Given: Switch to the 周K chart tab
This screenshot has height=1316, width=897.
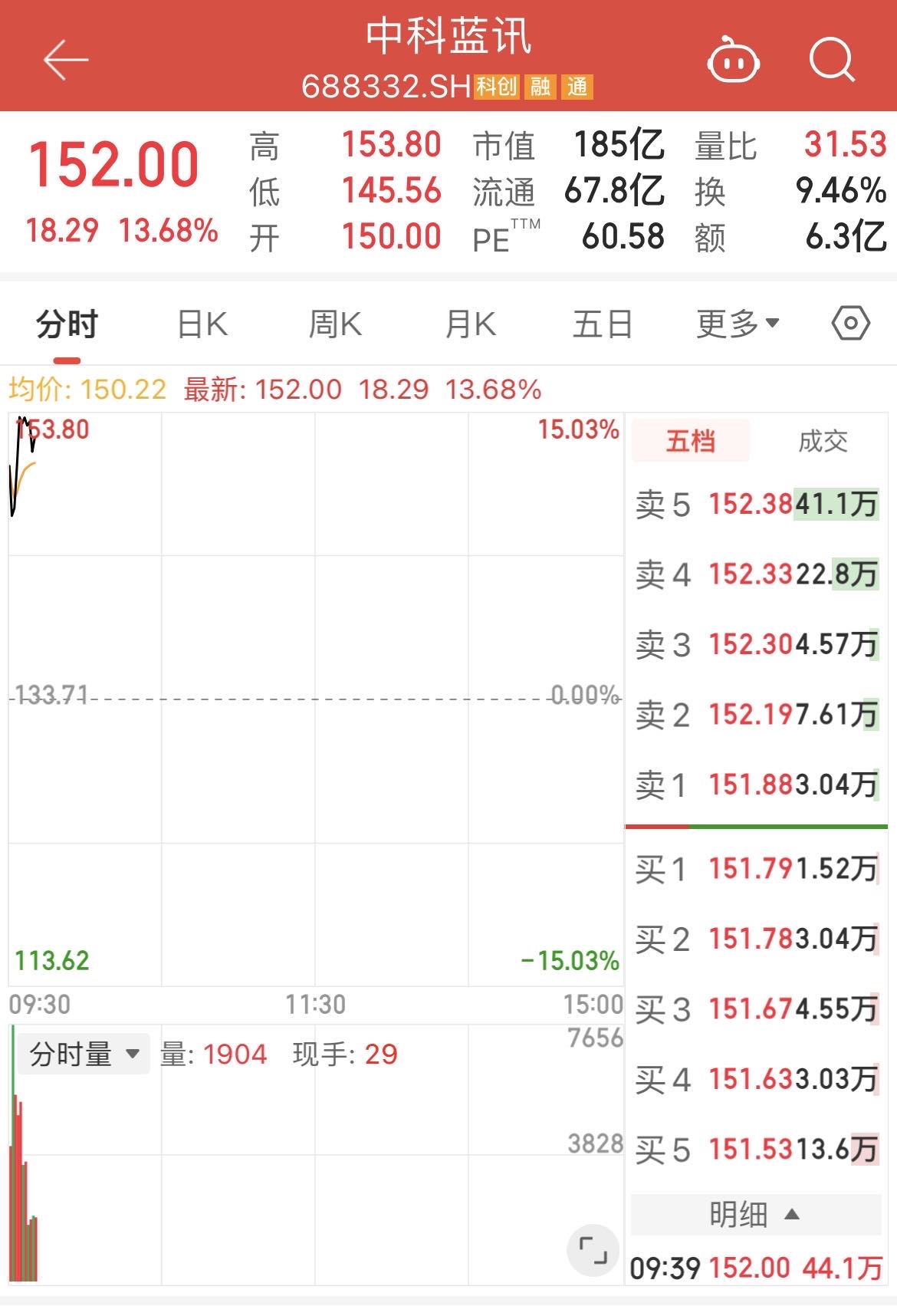Looking at the screenshot, I should [x=335, y=324].
